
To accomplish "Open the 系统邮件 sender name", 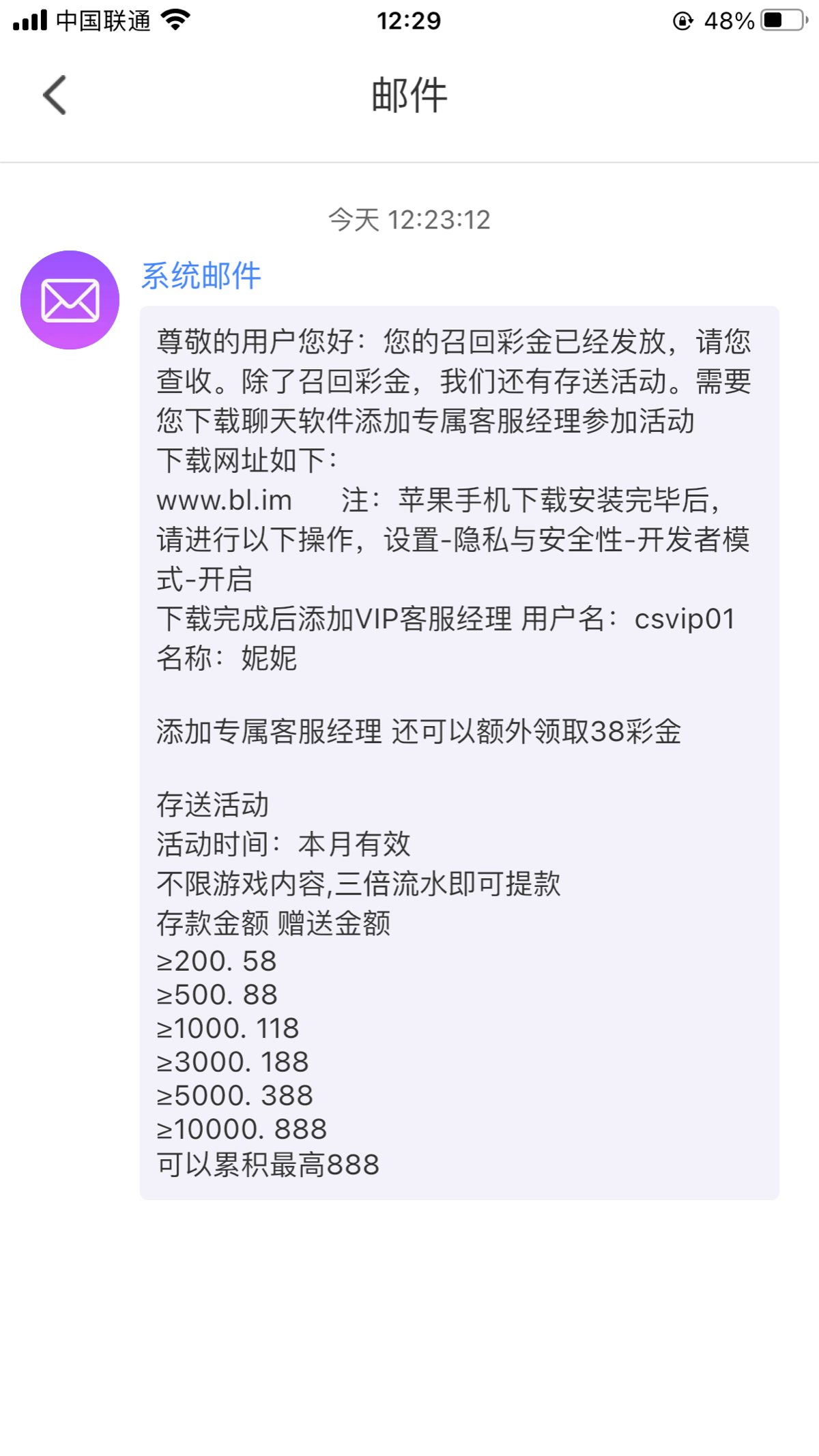I will pos(201,276).
